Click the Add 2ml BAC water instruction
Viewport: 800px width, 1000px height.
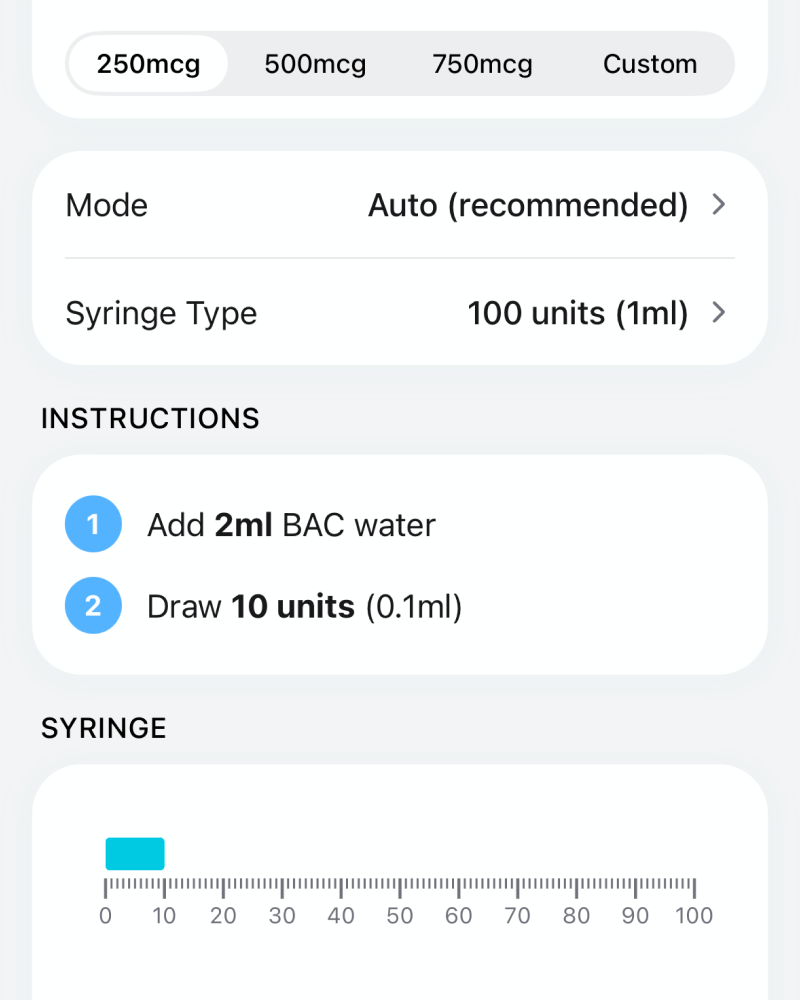[292, 524]
